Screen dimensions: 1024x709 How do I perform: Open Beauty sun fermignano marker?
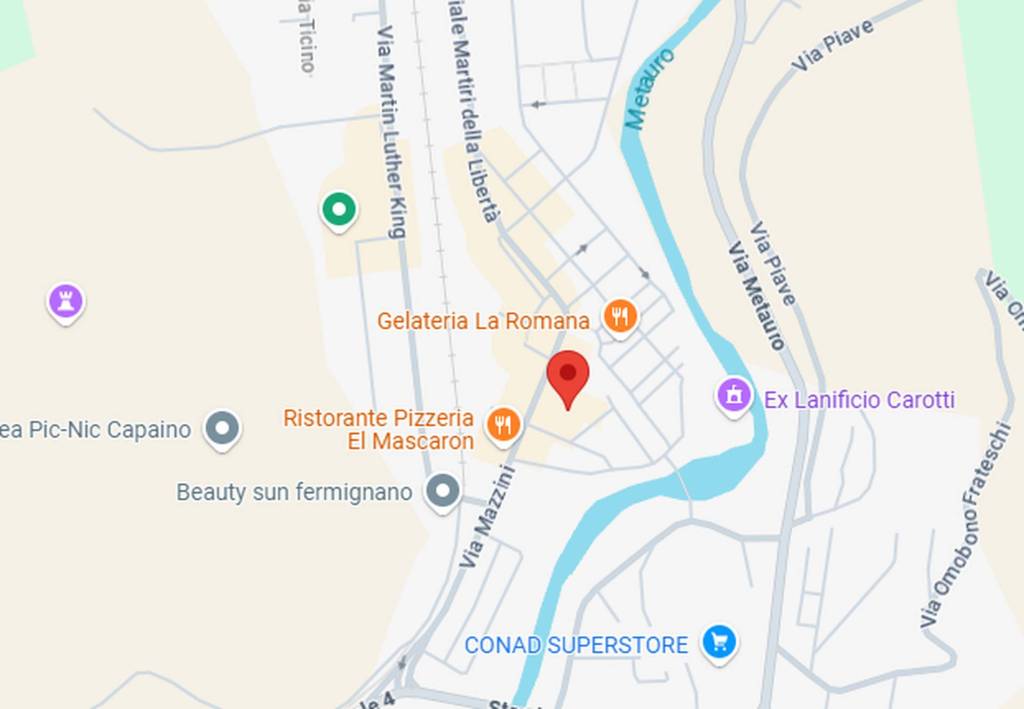click(442, 491)
